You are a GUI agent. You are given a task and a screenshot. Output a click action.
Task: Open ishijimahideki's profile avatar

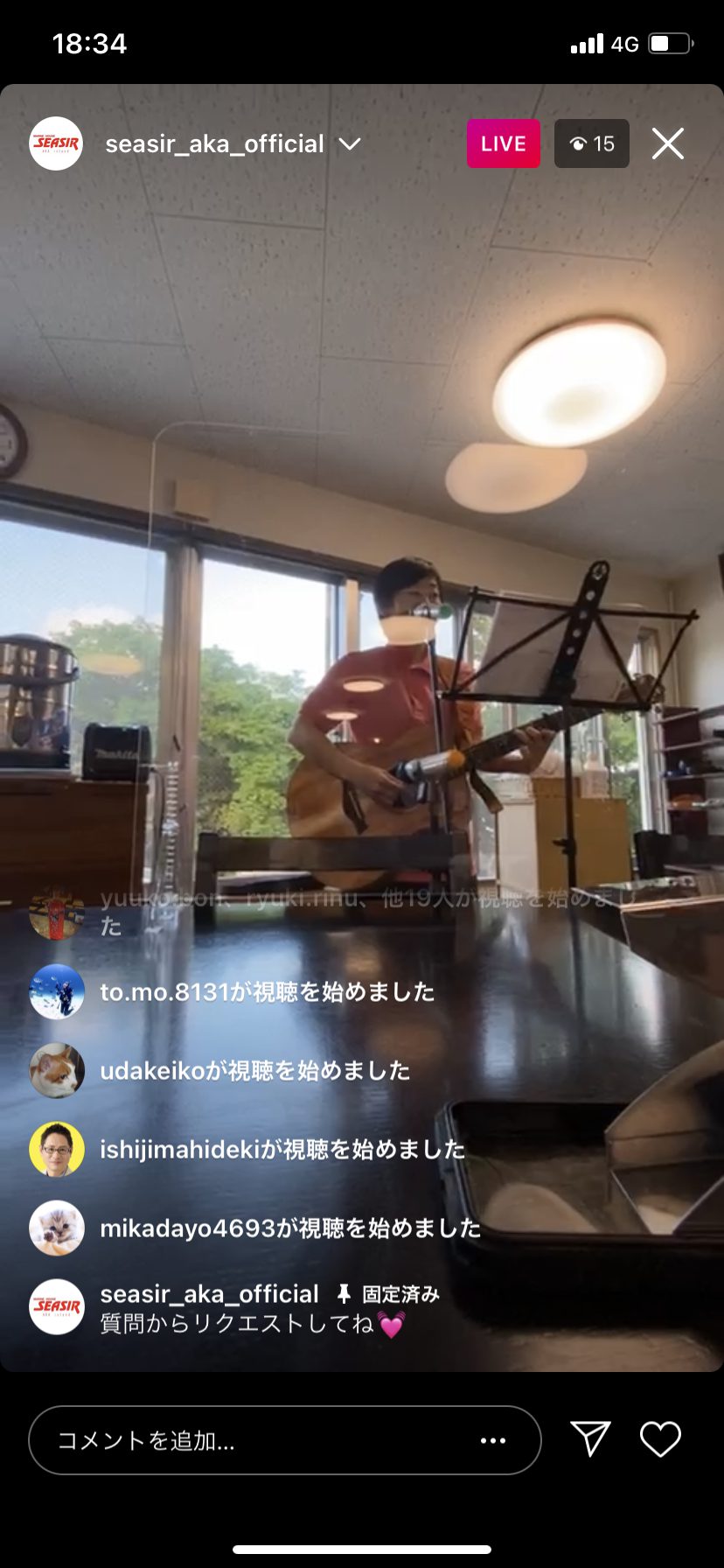pos(57,1150)
